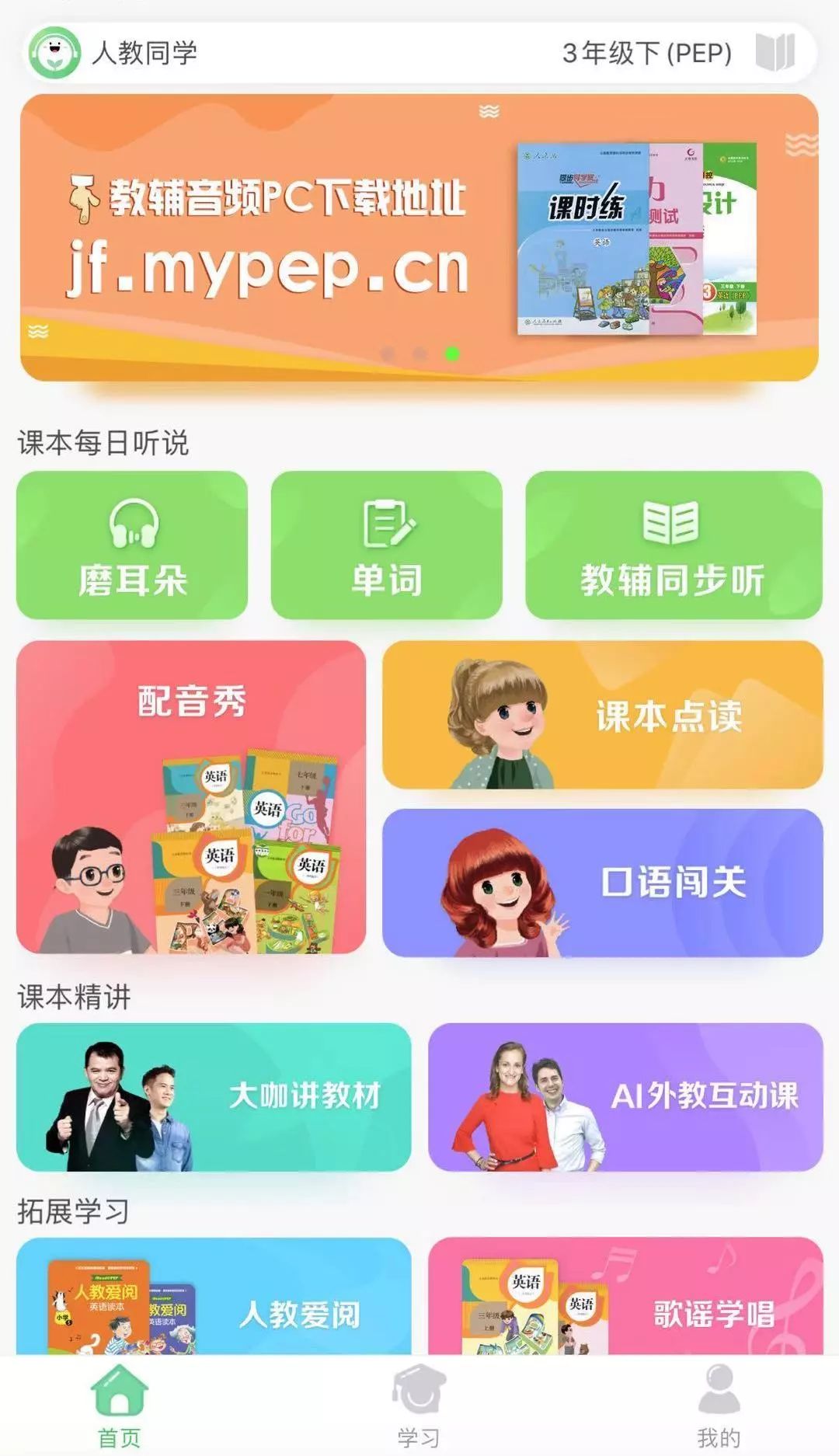Viewport: 839px width, 1456px height.
Task: Open the textbook selector book icon
Action: 775,53
